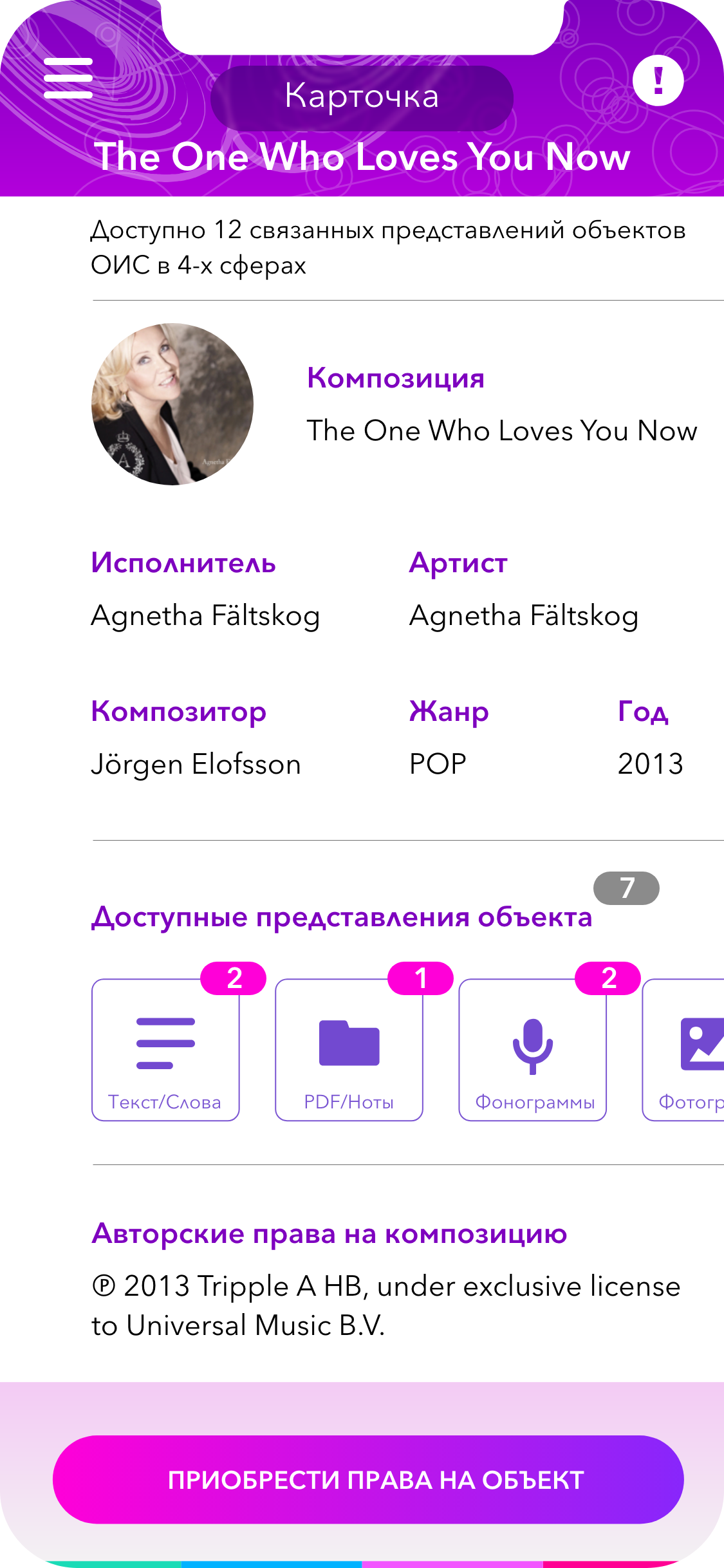Open the Текст/Слова representations

point(165,1050)
